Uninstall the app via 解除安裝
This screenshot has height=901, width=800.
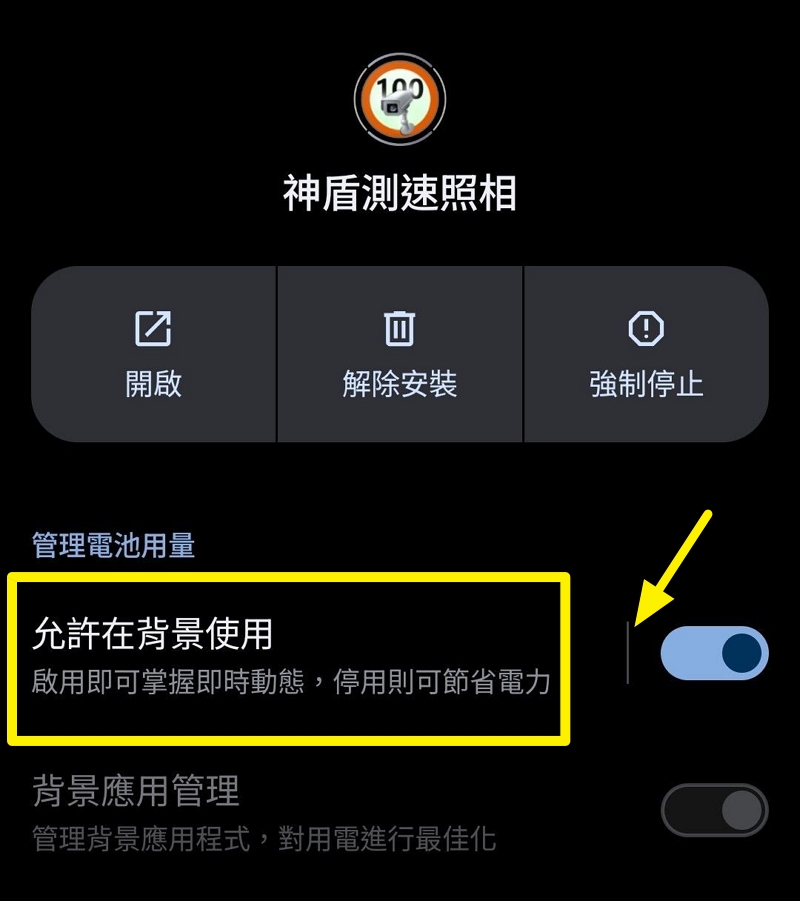[399, 354]
